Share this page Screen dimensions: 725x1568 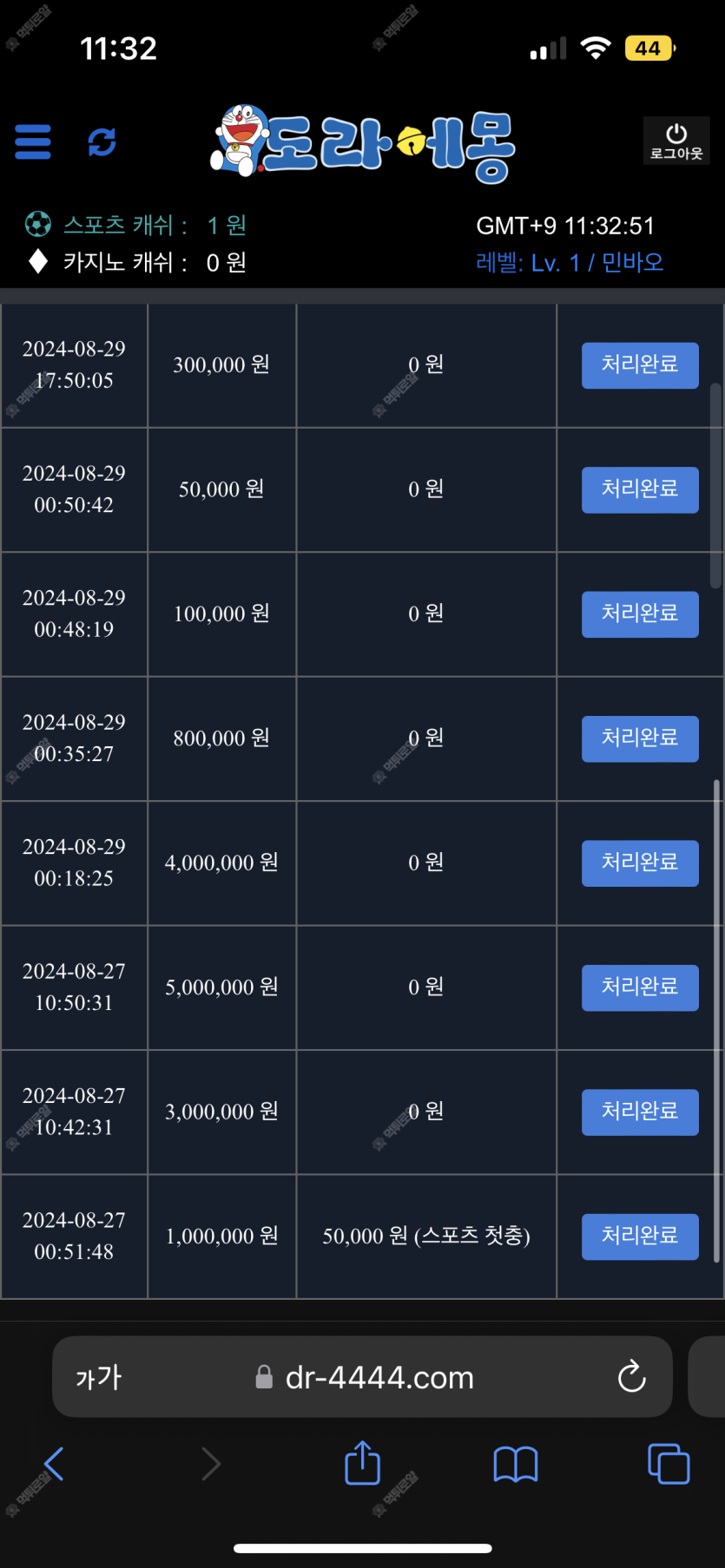click(363, 1462)
